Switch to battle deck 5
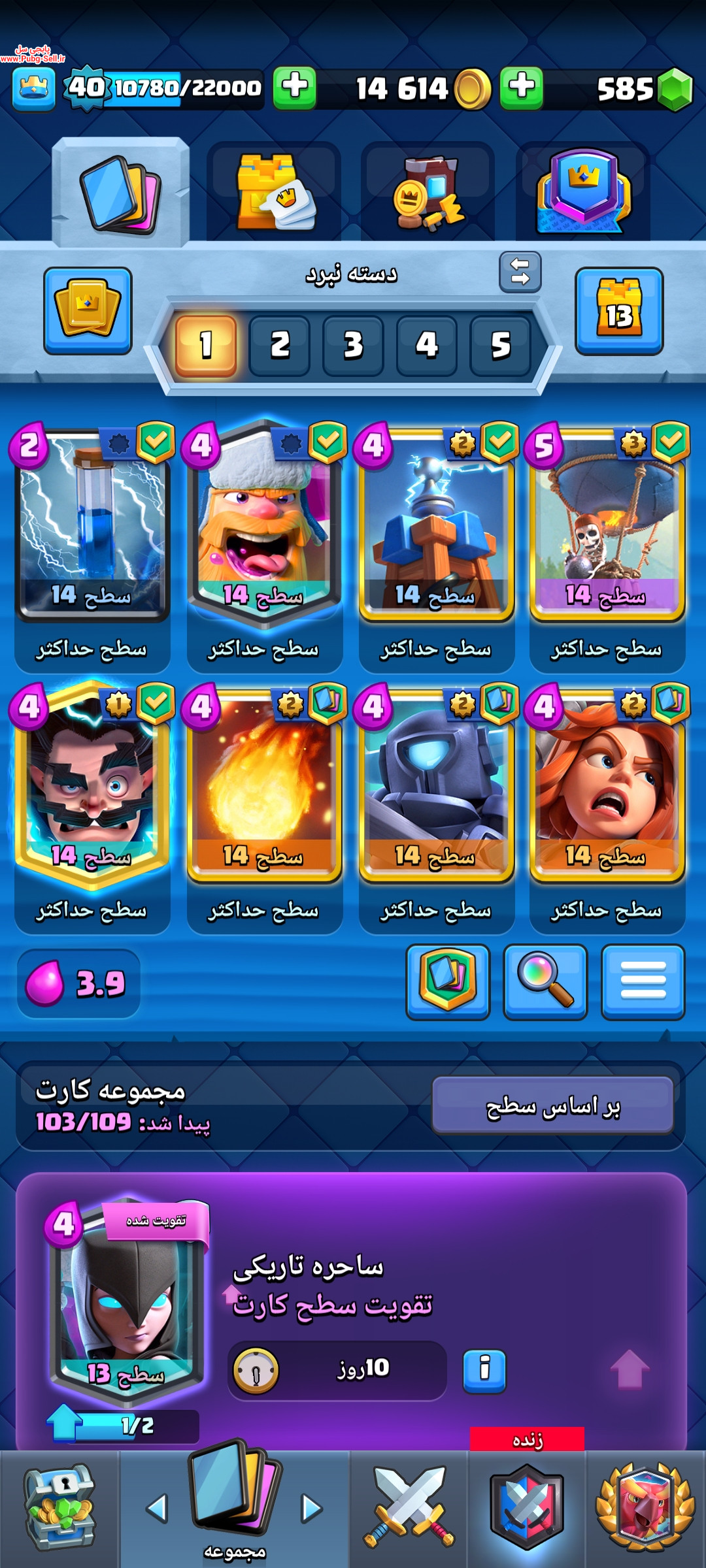Screen dimensions: 706x1568 point(500,345)
